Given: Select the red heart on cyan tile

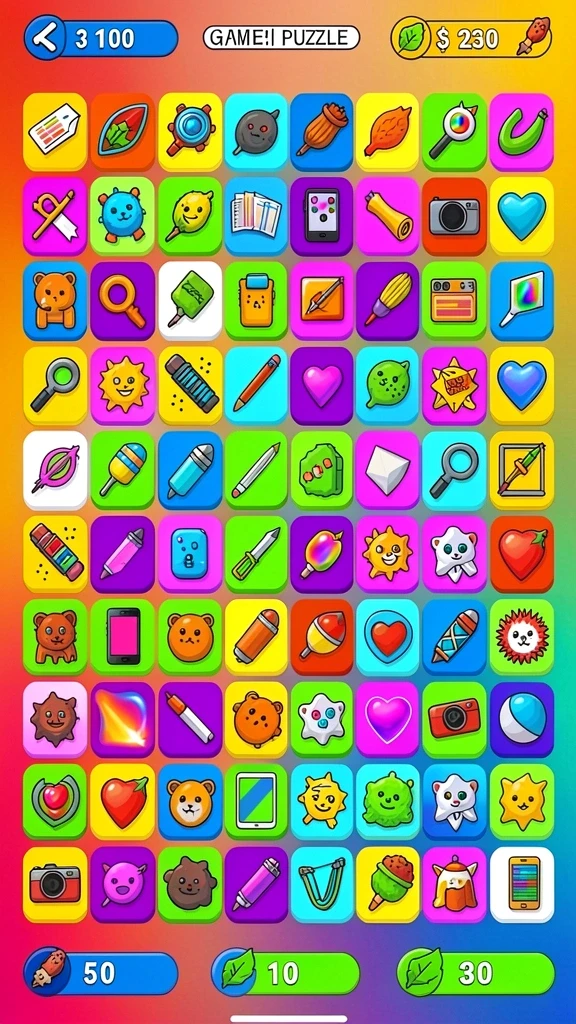Looking at the screenshot, I should pyautogui.click(x=387, y=637).
